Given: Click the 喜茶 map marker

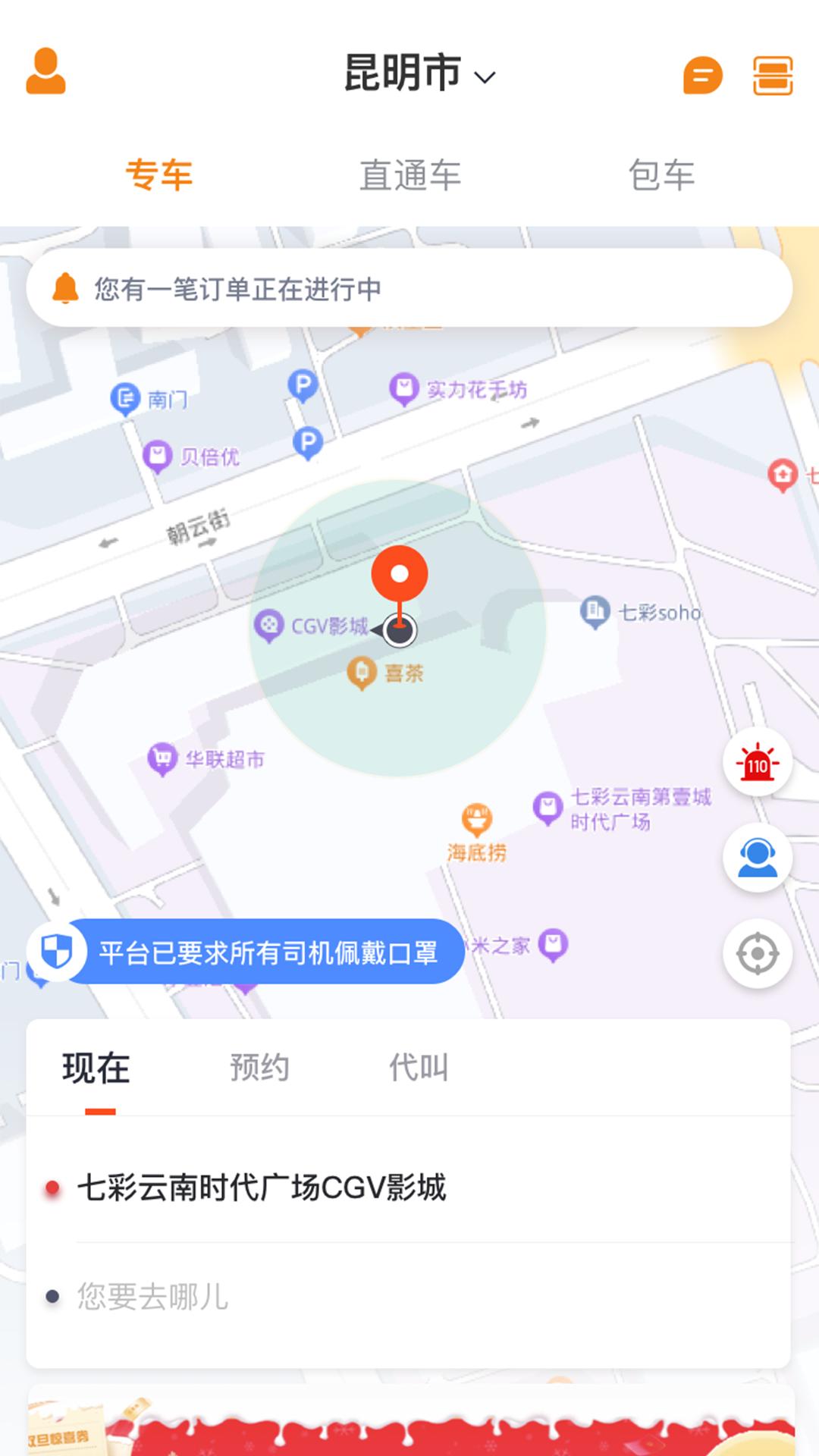Looking at the screenshot, I should click(x=362, y=670).
